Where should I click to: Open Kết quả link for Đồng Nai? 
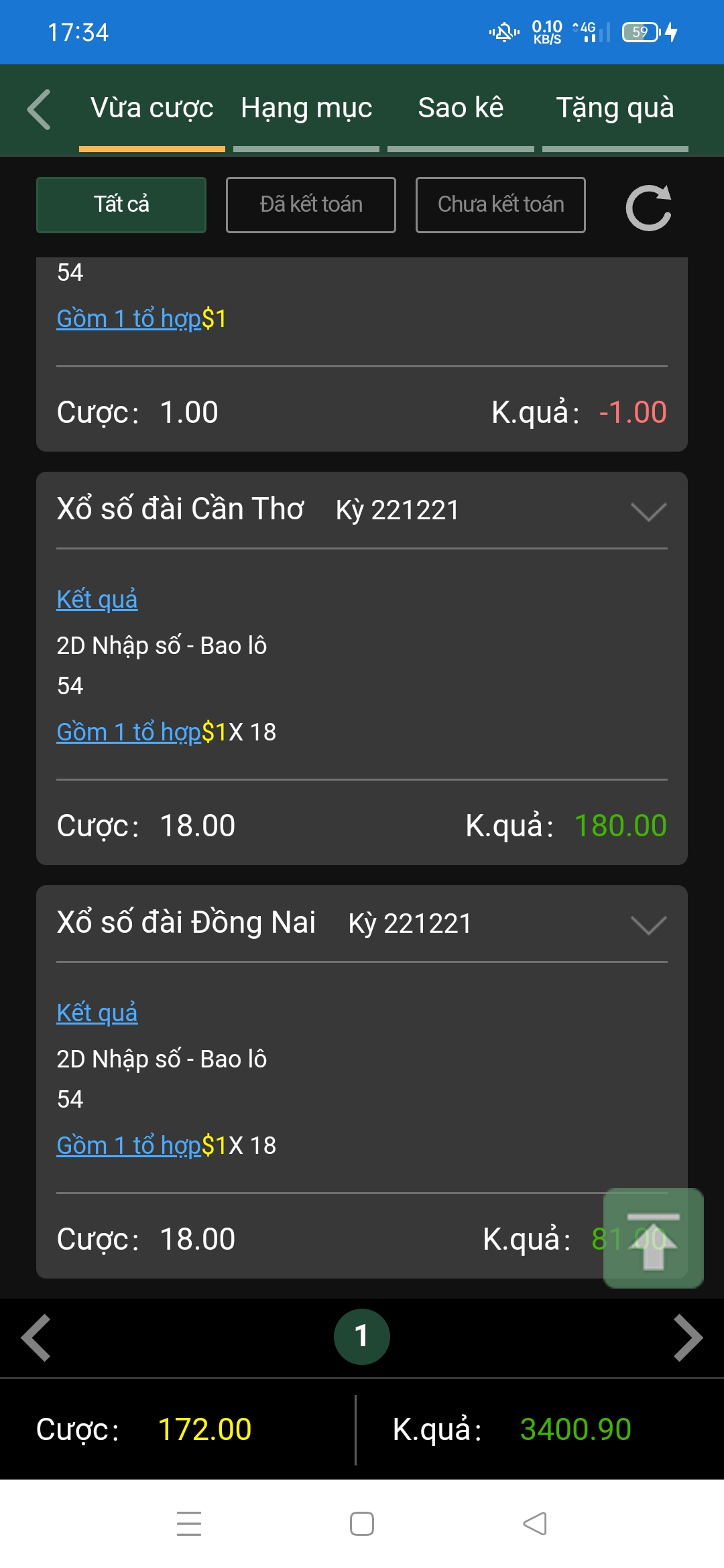click(x=97, y=1012)
